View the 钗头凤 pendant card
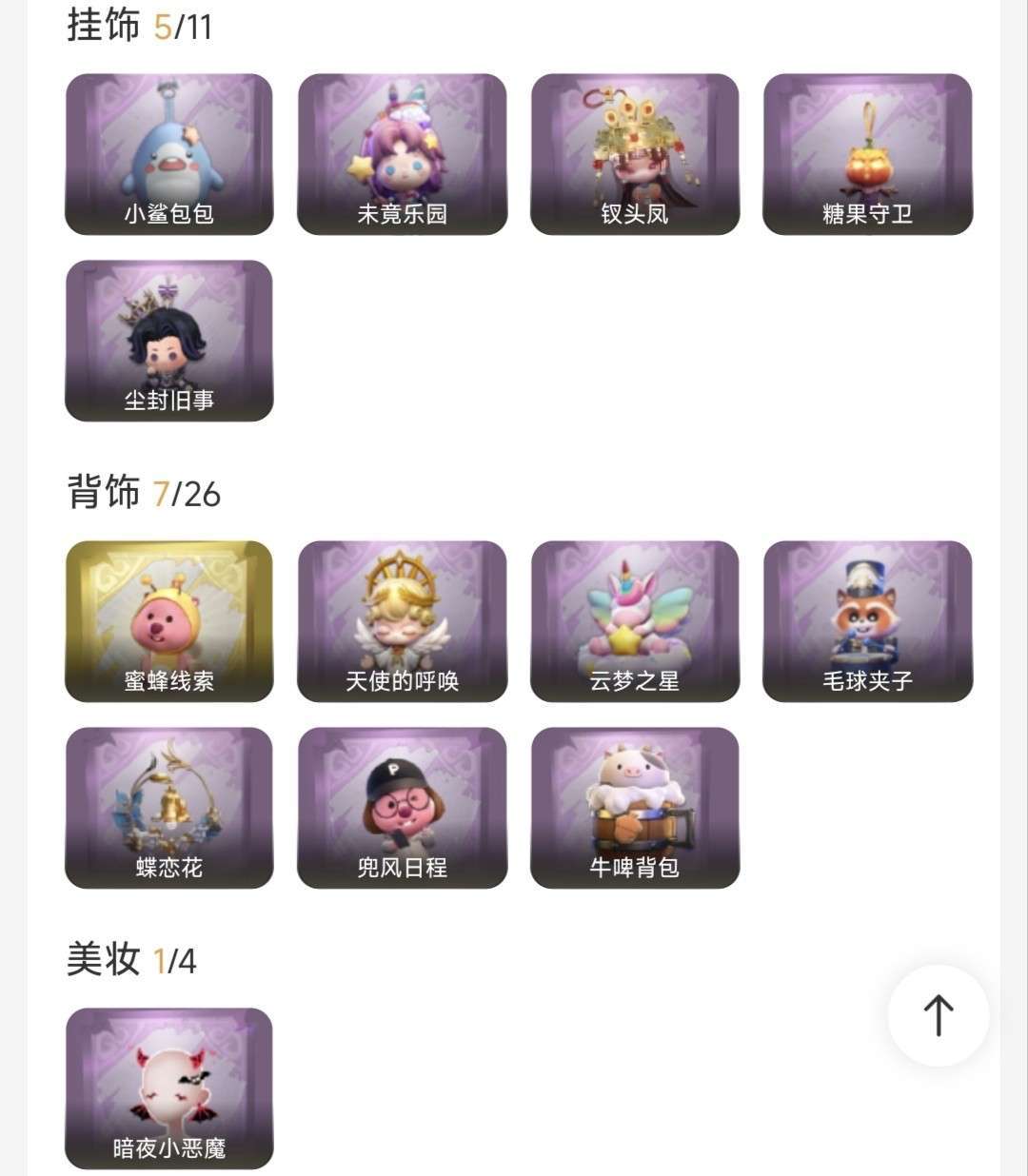 click(x=635, y=154)
